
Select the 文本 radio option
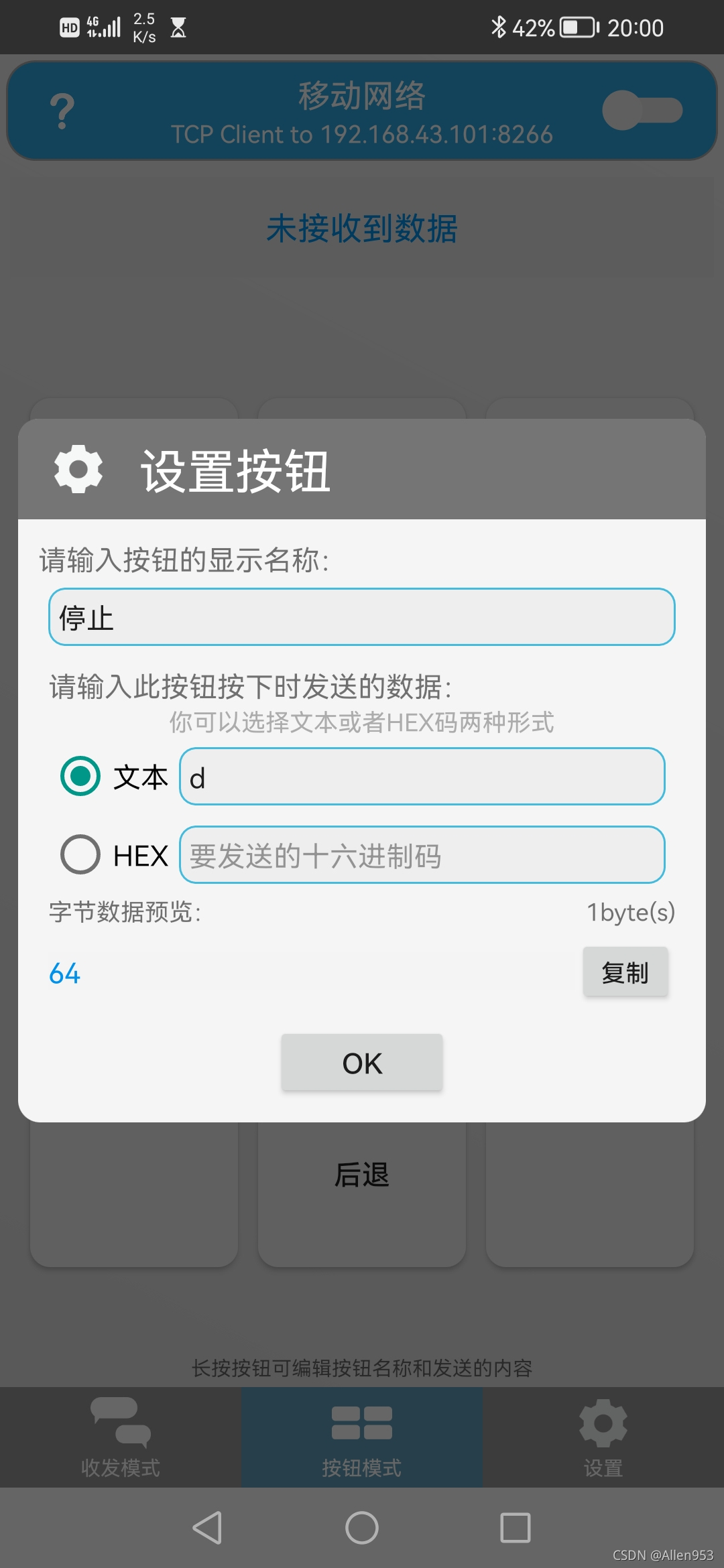[x=80, y=776]
